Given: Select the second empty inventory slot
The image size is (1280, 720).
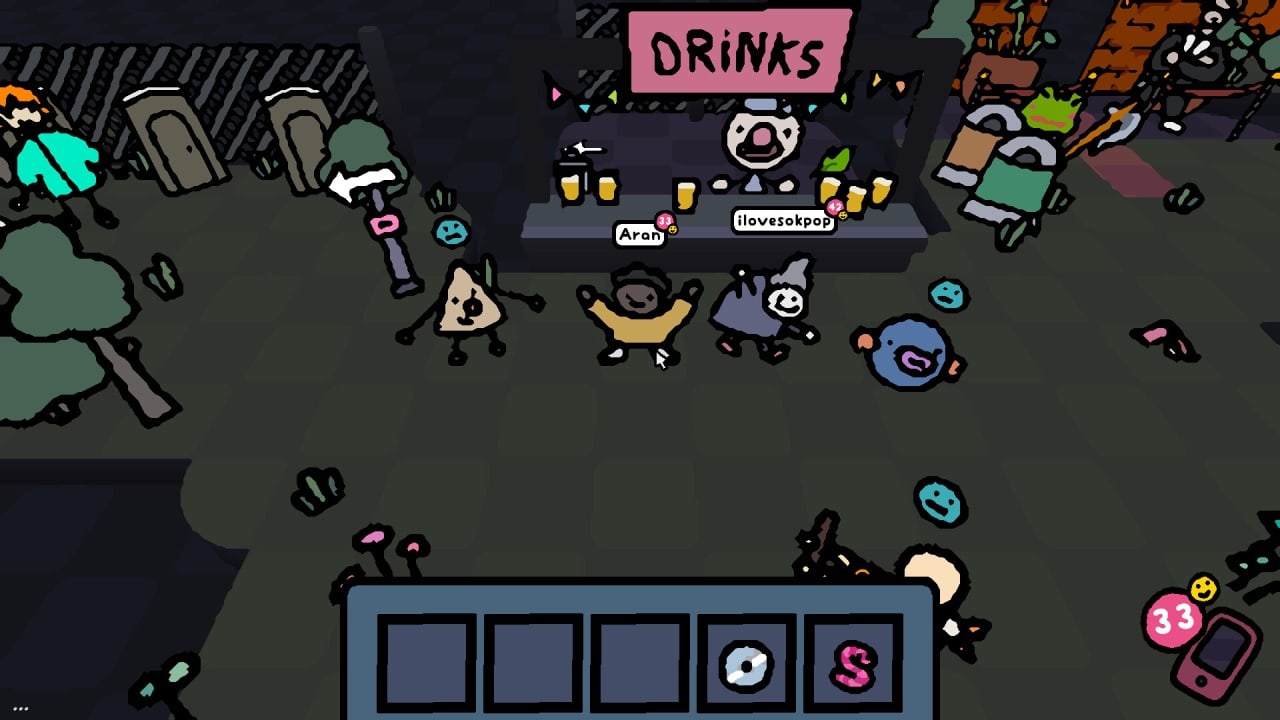Looking at the screenshot, I should tap(533, 663).
